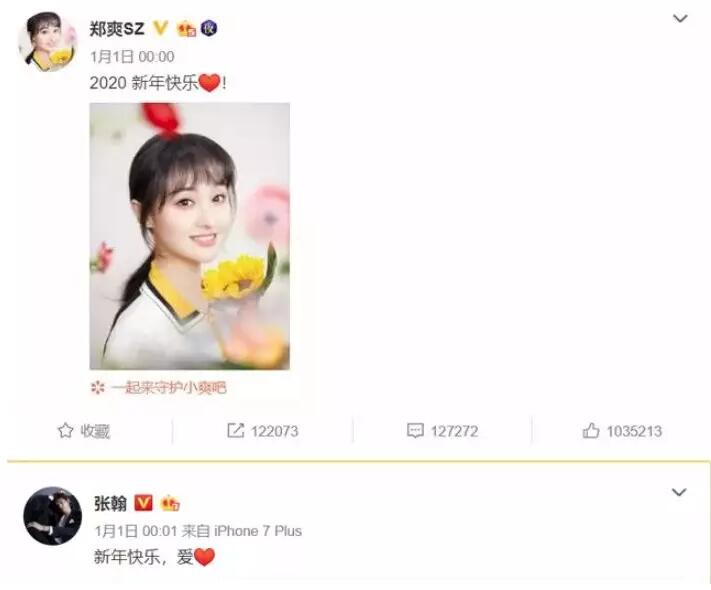Viewport: 711px width, 590px height.
Task: Repost the post showing 122073 reposts
Action: (x=263, y=431)
